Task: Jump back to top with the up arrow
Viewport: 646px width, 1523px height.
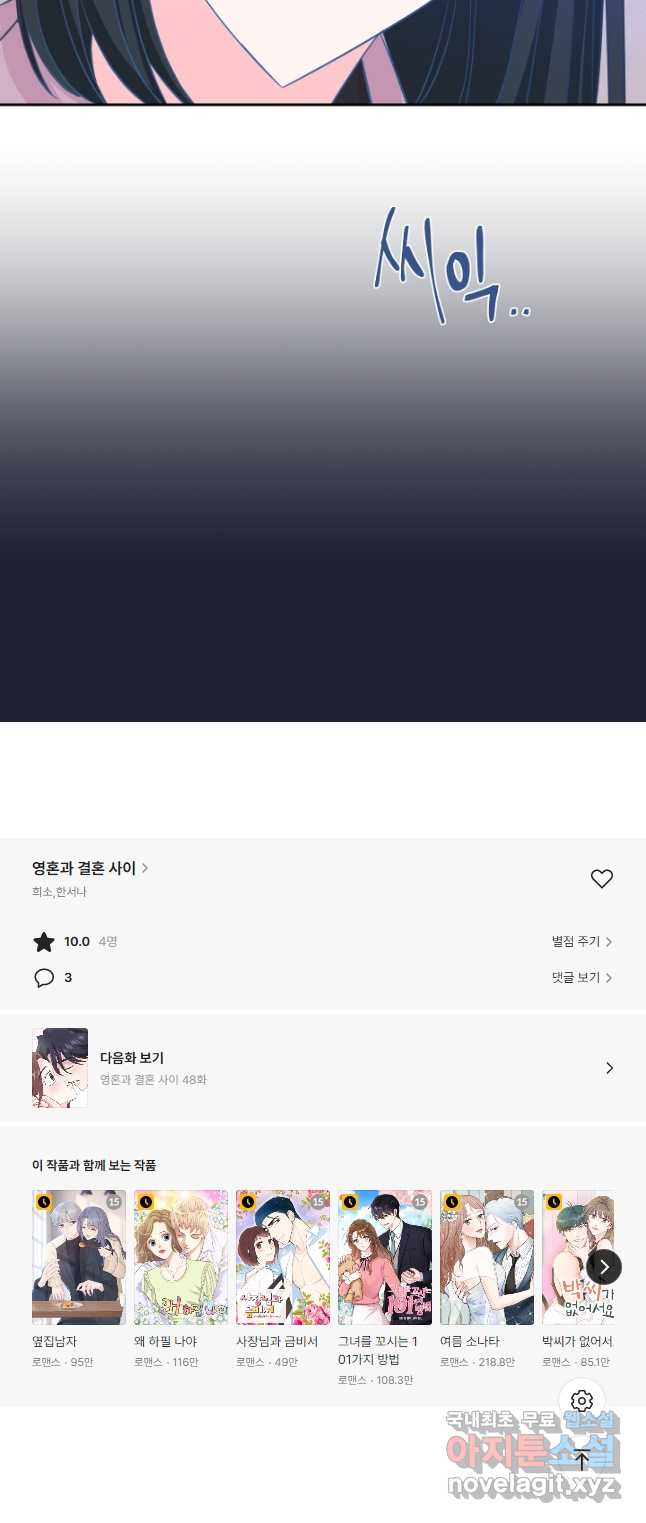Action: 582,1459
